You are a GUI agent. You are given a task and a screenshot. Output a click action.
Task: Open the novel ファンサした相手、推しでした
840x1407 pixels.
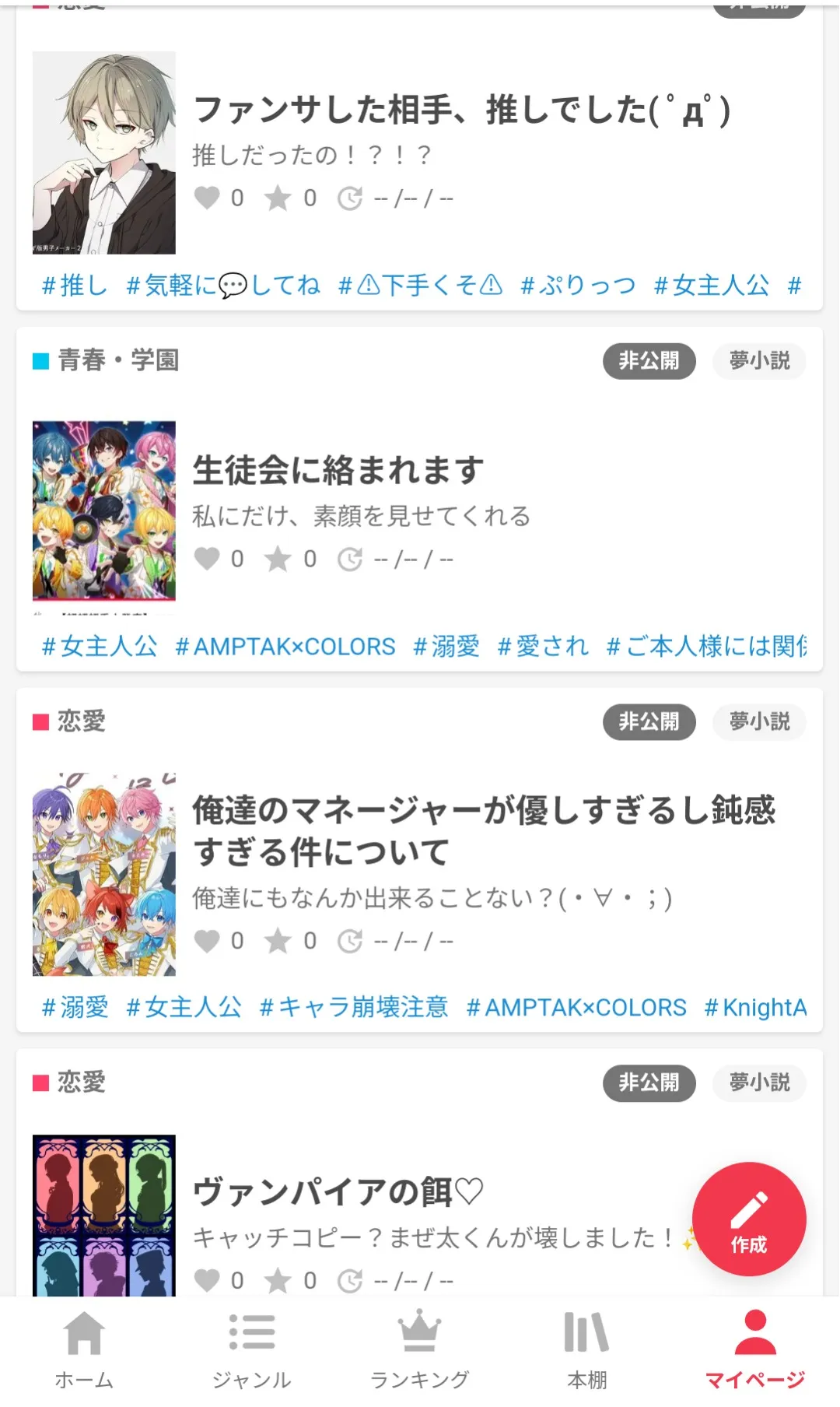point(460,110)
